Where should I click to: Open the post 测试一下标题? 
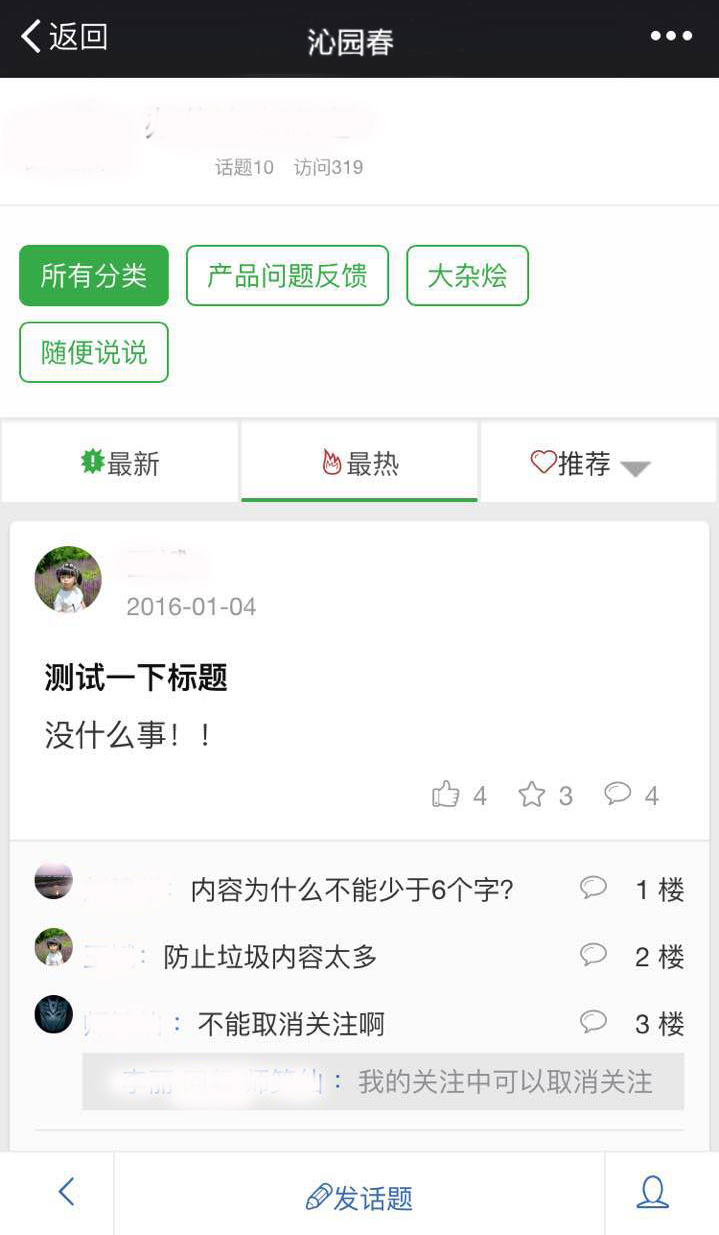[136, 678]
